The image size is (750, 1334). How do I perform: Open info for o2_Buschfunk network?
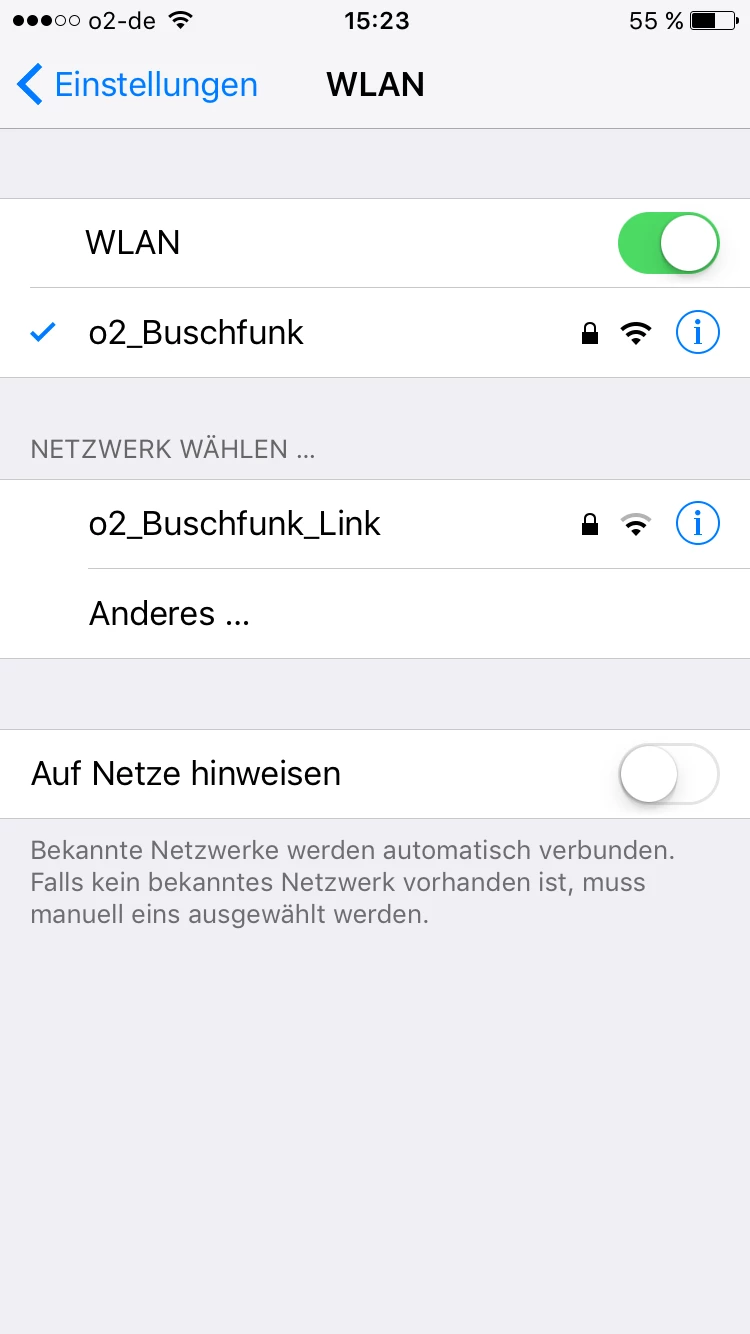pos(697,333)
